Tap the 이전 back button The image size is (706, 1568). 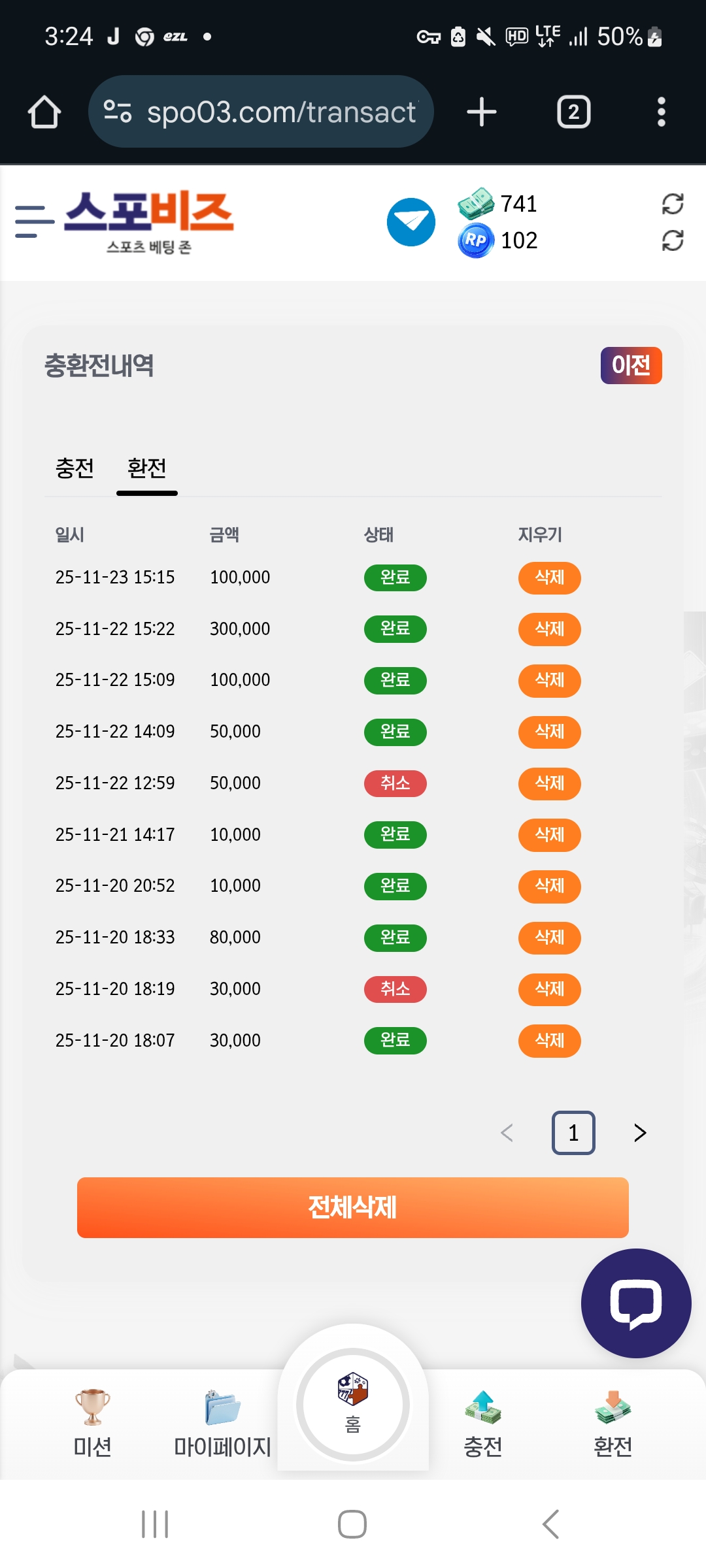click(x=631, y=365)
